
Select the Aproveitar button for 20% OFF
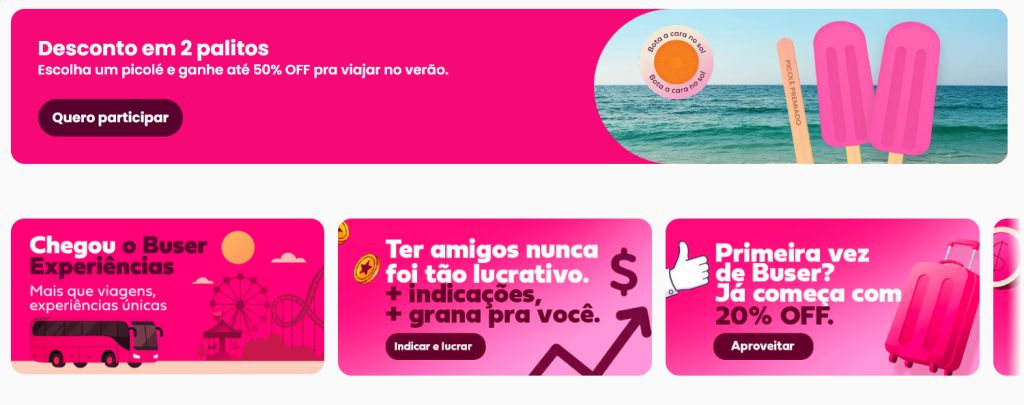pyautogui.click(x=763, y=346)
